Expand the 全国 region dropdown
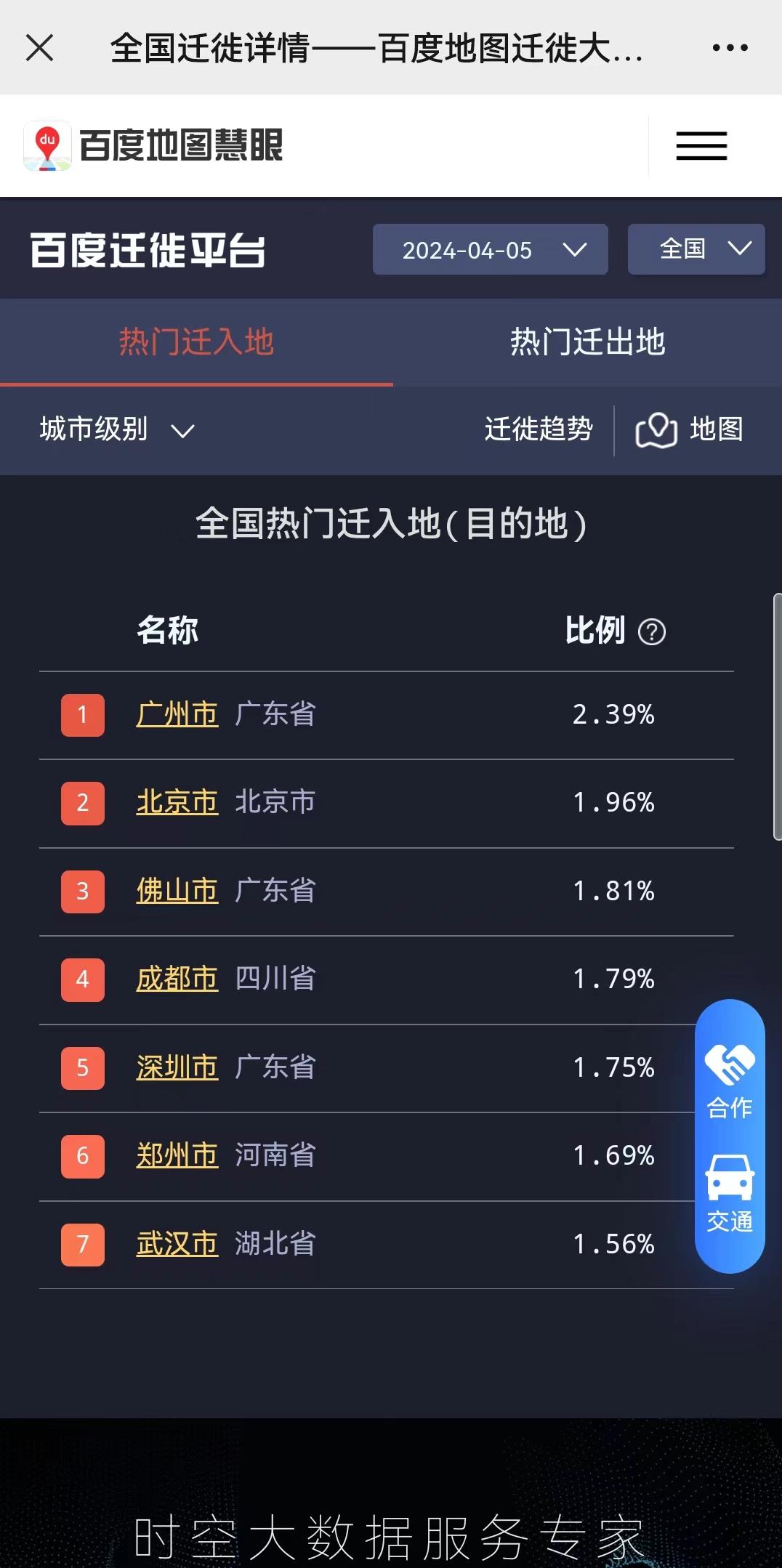 (x=695, y=249)
